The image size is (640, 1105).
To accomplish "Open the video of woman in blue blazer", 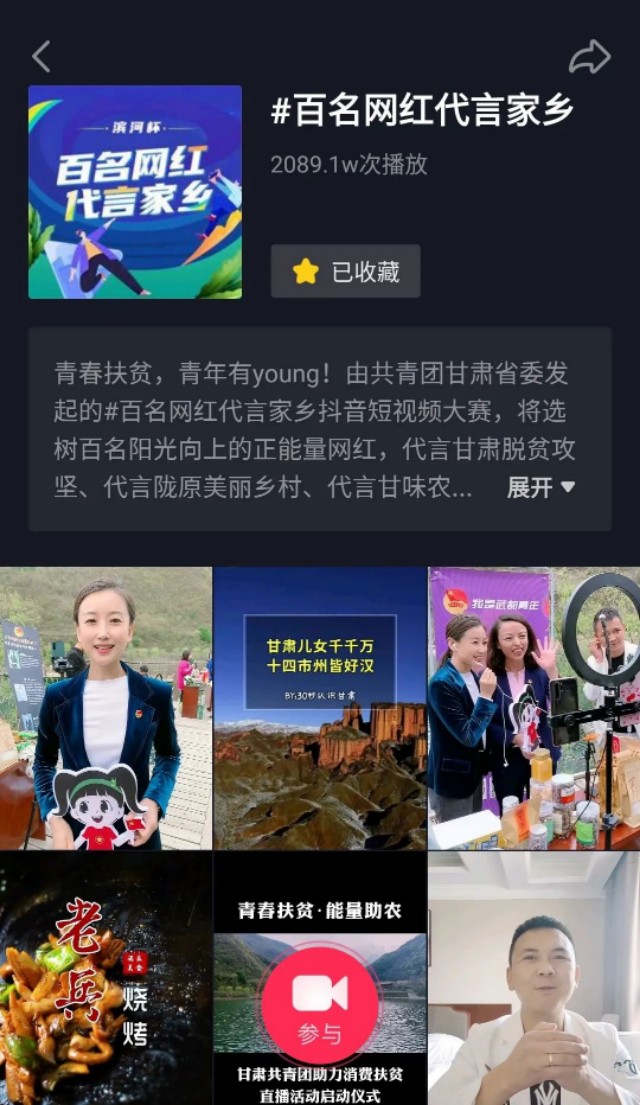I will (106, 707).
